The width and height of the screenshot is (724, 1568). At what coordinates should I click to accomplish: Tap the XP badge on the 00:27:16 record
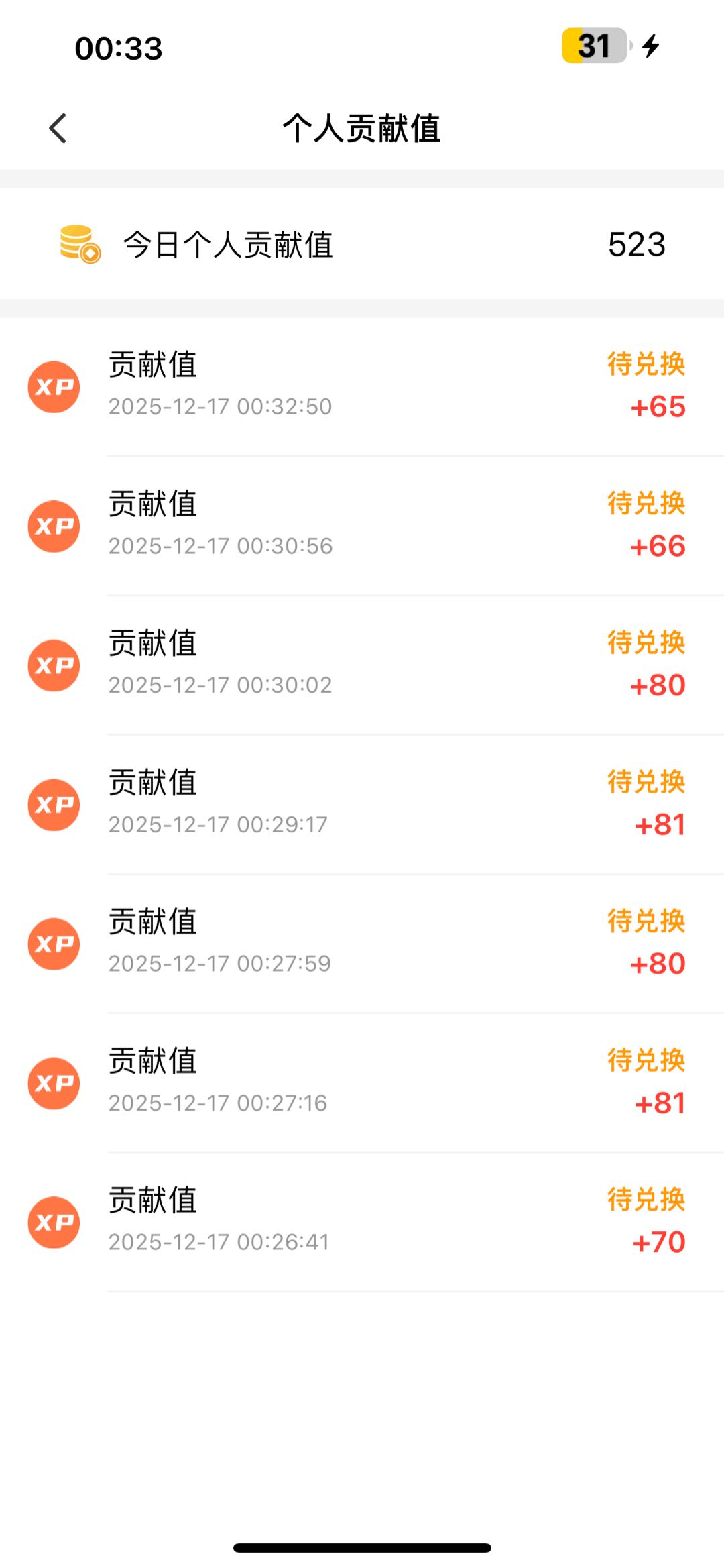click(x=54, y=1082)
